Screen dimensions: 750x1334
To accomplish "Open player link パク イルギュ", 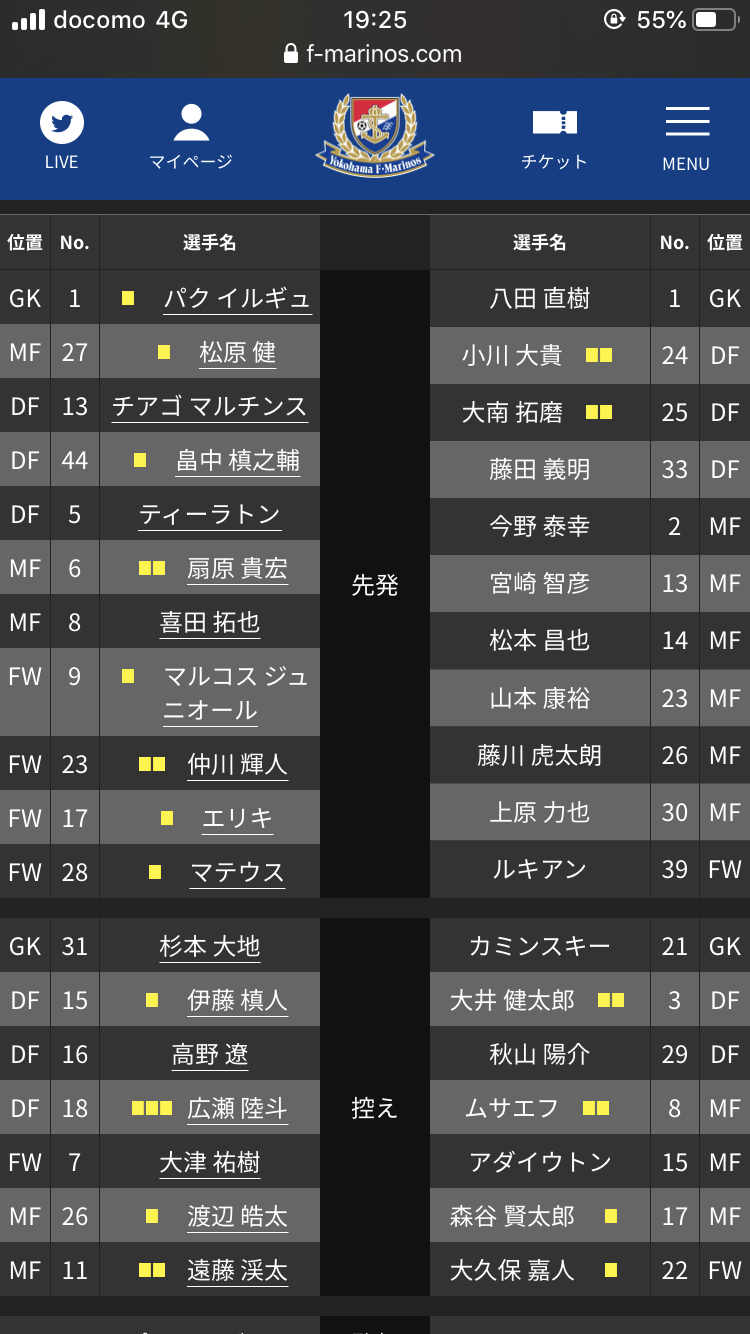I will coord(237,298).
